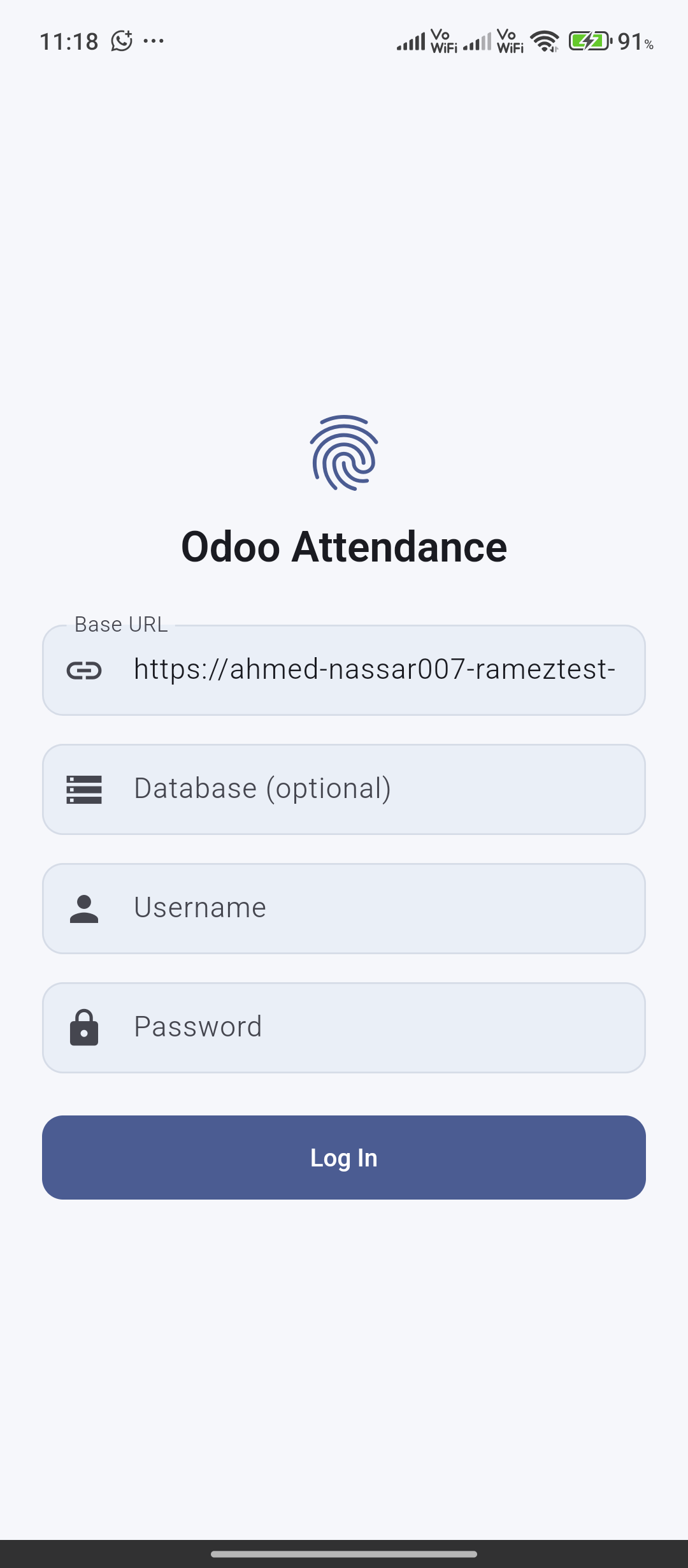
Task: Submit with the Log In button
Action: 344,1158
